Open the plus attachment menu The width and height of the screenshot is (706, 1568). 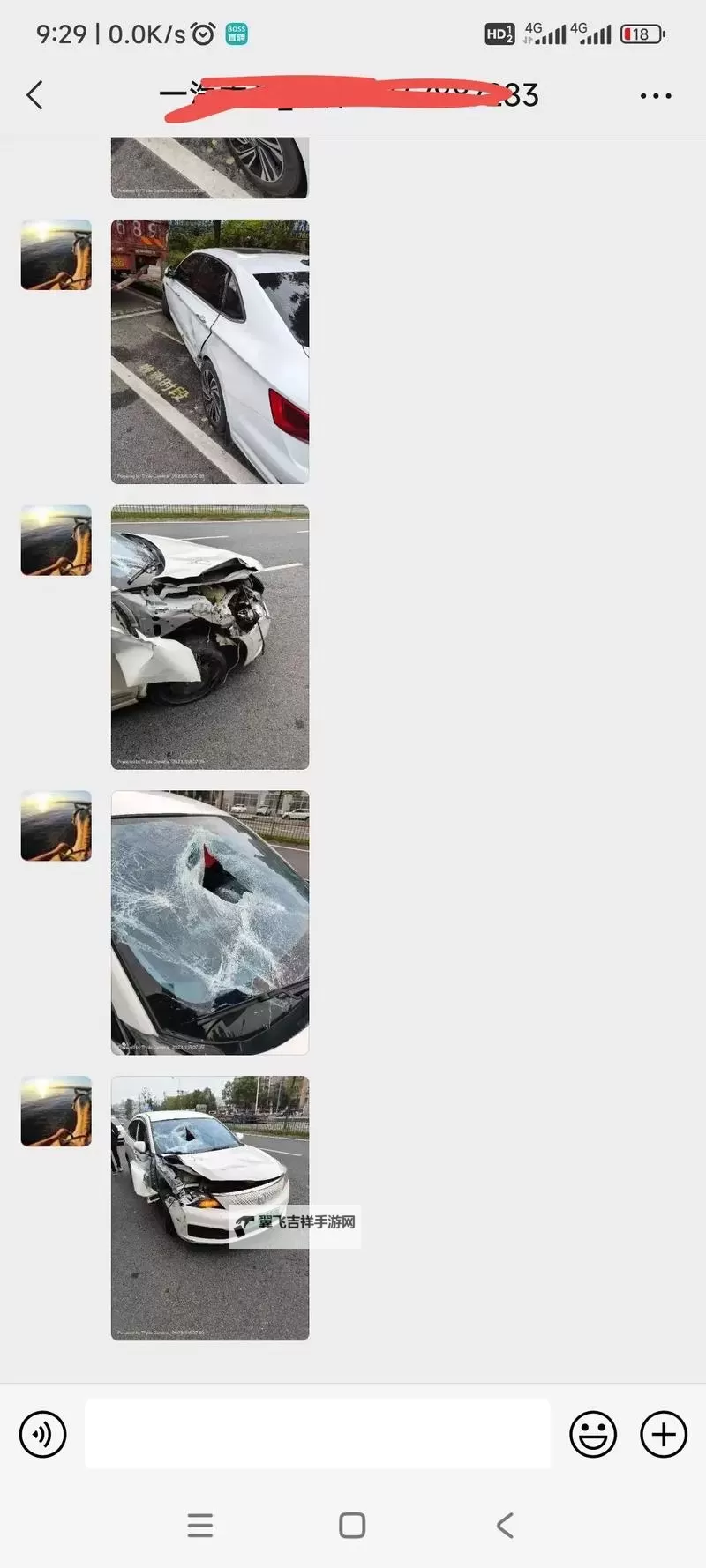pyautogui.click(x=664, y=1434)
